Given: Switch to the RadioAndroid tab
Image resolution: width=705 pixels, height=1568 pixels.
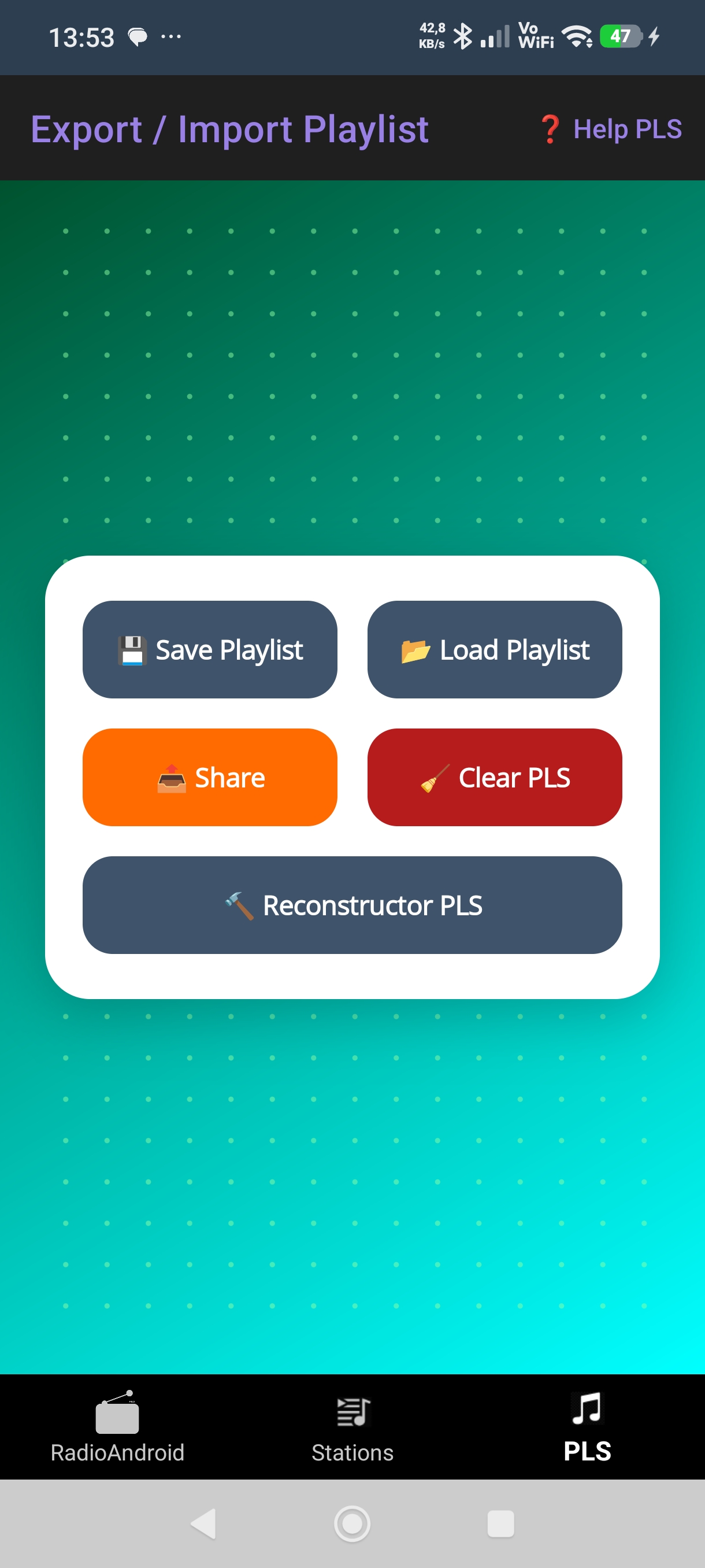Looking at the screenshot, I should (x=117, y=1427).
